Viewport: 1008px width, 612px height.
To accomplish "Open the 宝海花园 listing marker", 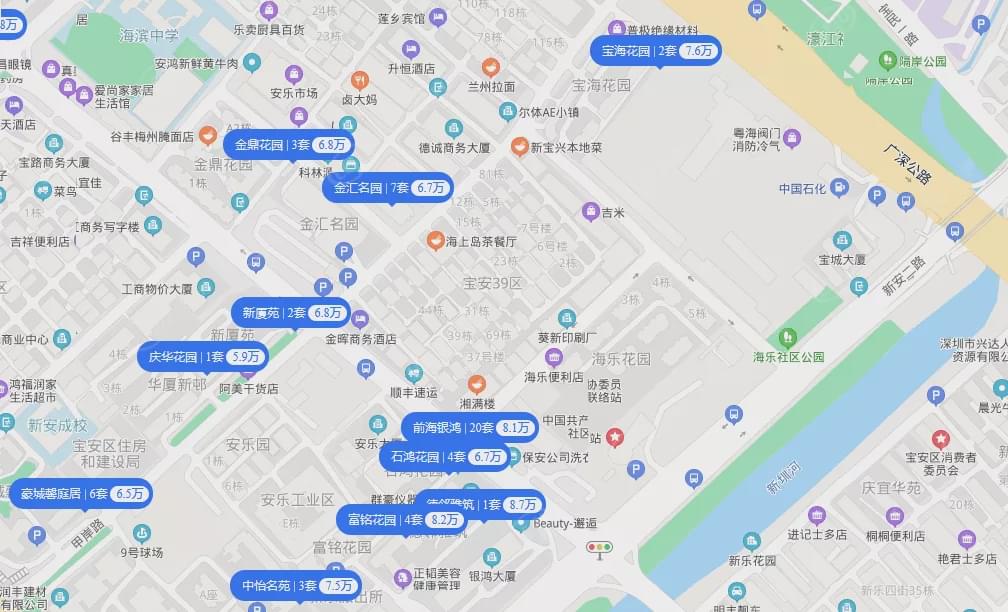I will (657, 50).
